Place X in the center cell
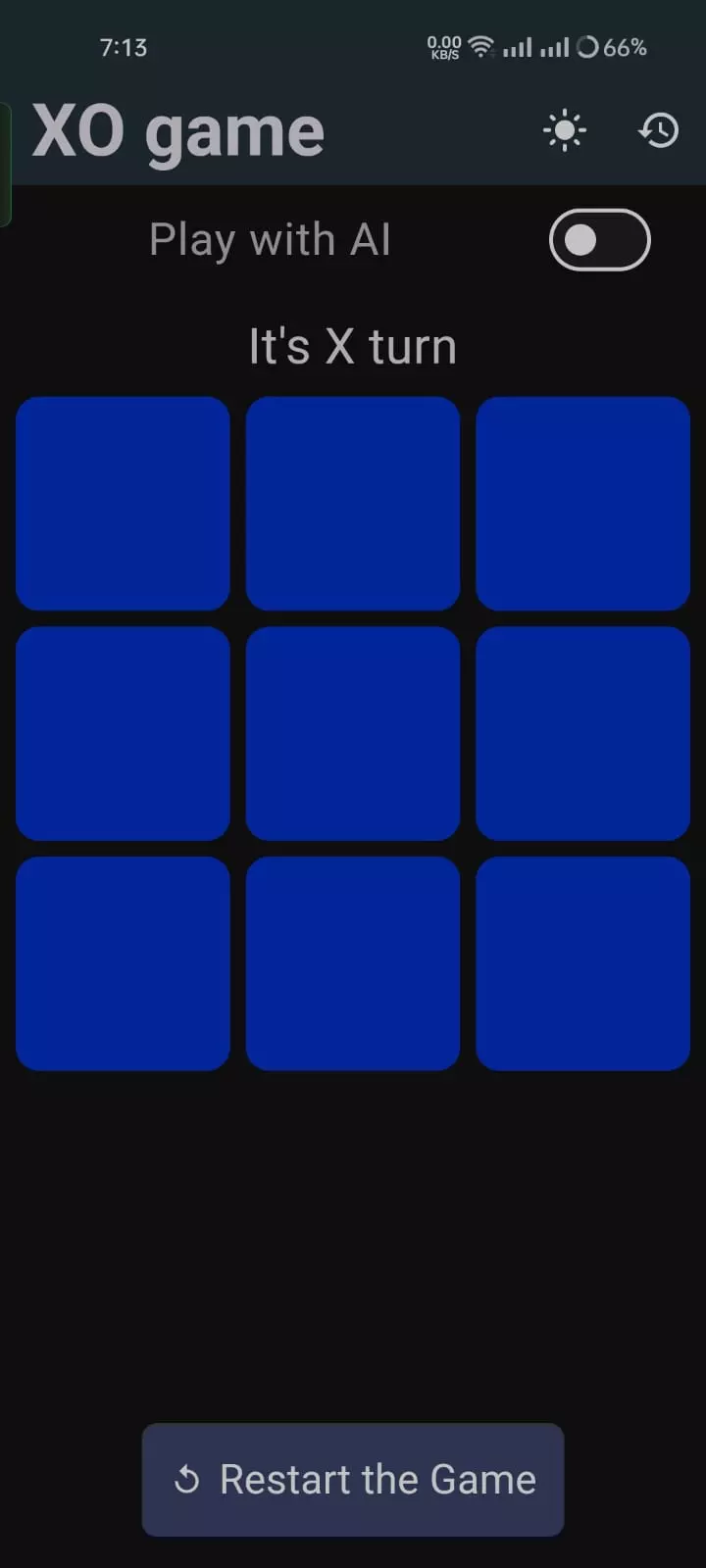This screenshot has height=1568, width=706. 353,733
